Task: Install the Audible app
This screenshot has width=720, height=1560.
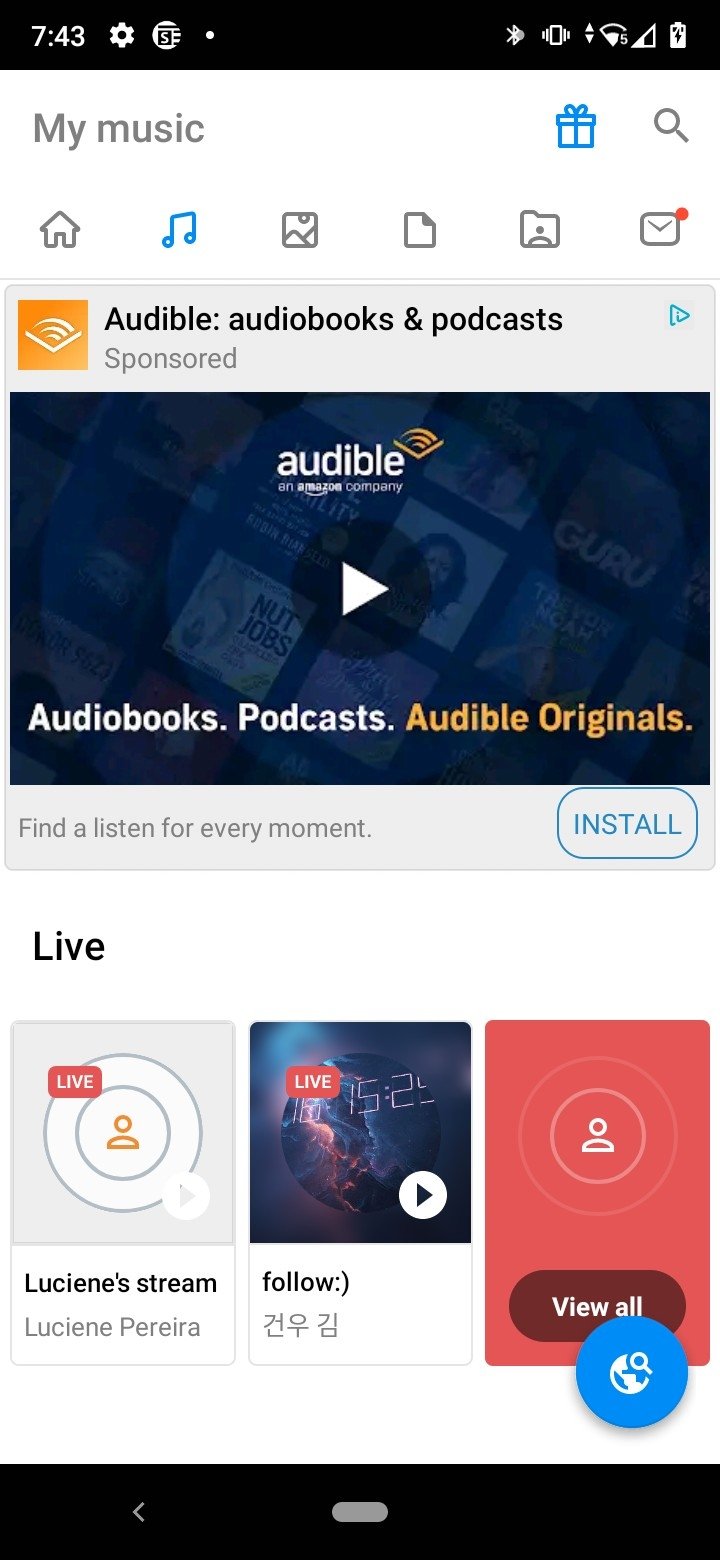Action: 627,824
